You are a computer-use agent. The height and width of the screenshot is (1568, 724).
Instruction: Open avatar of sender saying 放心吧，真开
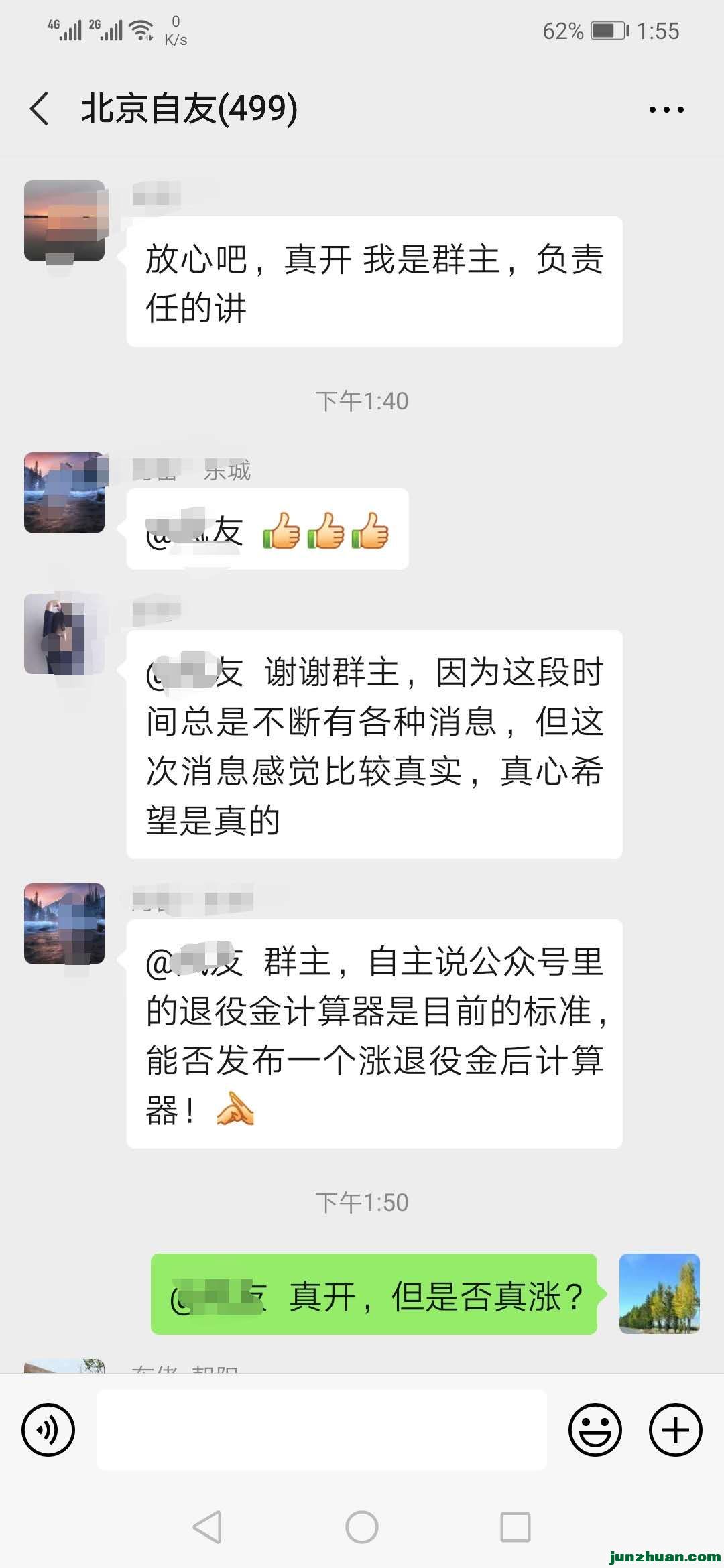click(x=64, y=220)
